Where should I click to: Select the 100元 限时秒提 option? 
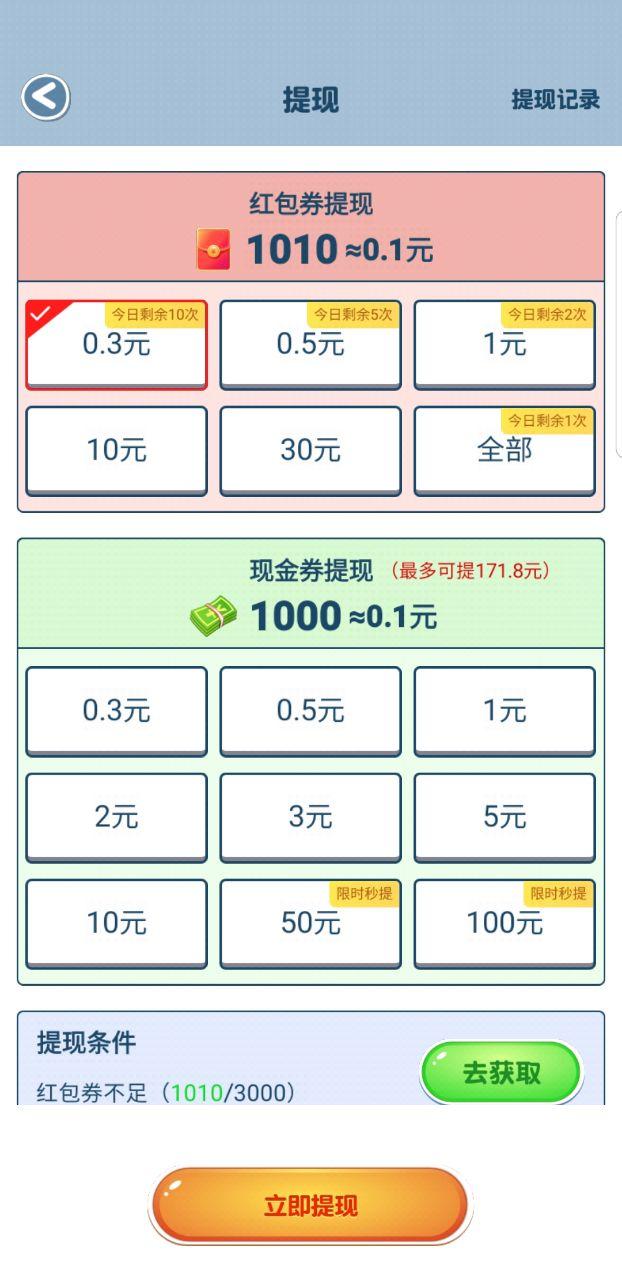click(504, 923)
